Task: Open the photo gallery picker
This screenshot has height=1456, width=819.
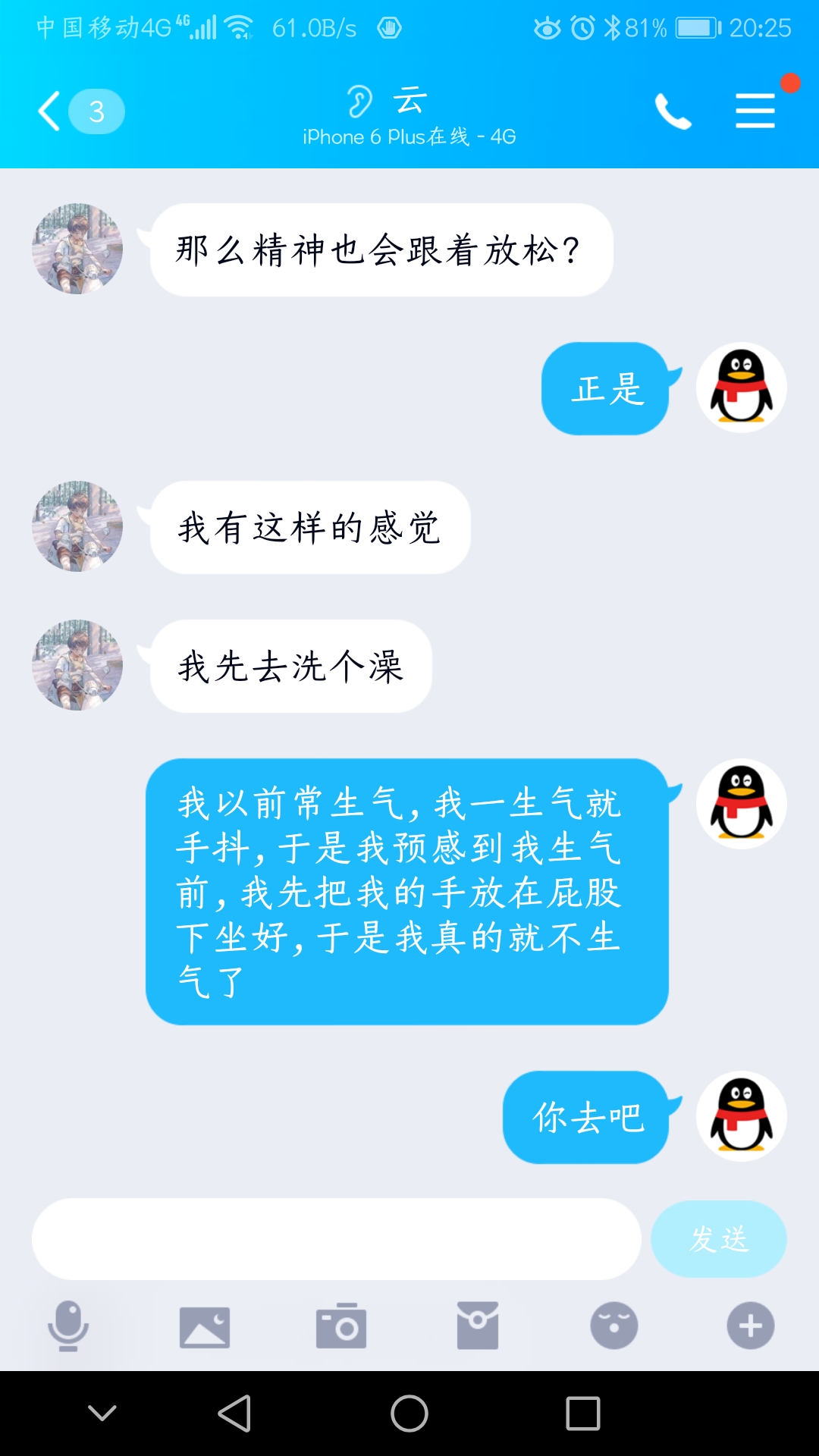Action: click(x=205, y=1327)
